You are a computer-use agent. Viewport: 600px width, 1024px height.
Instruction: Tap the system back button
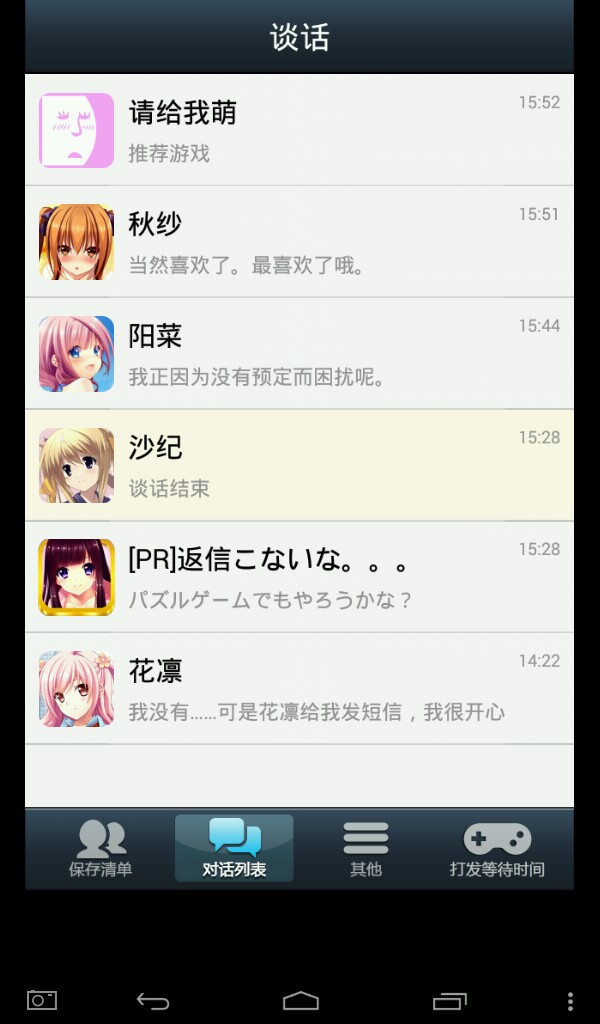tap(153, 1000)
